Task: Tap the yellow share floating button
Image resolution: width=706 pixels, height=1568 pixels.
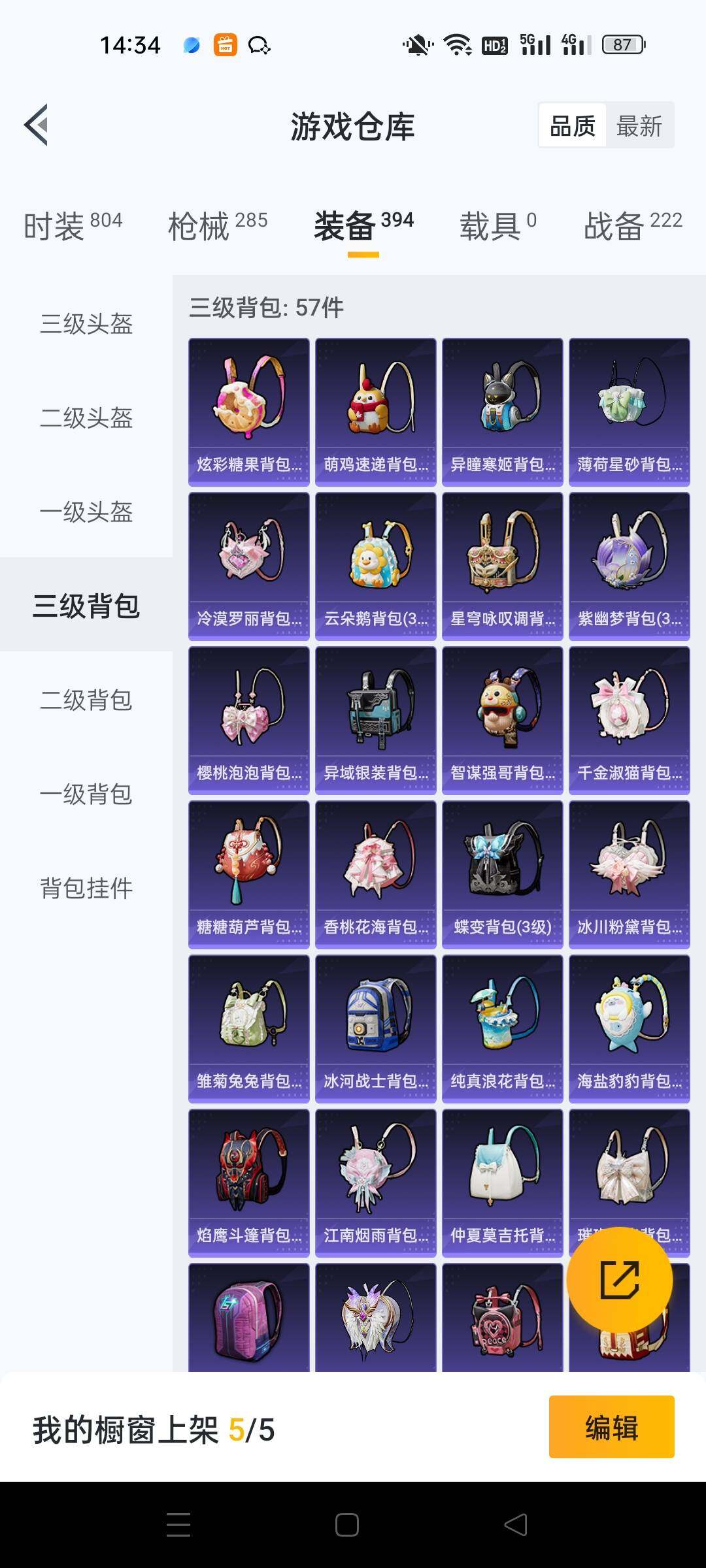Action: (619, 1279)
